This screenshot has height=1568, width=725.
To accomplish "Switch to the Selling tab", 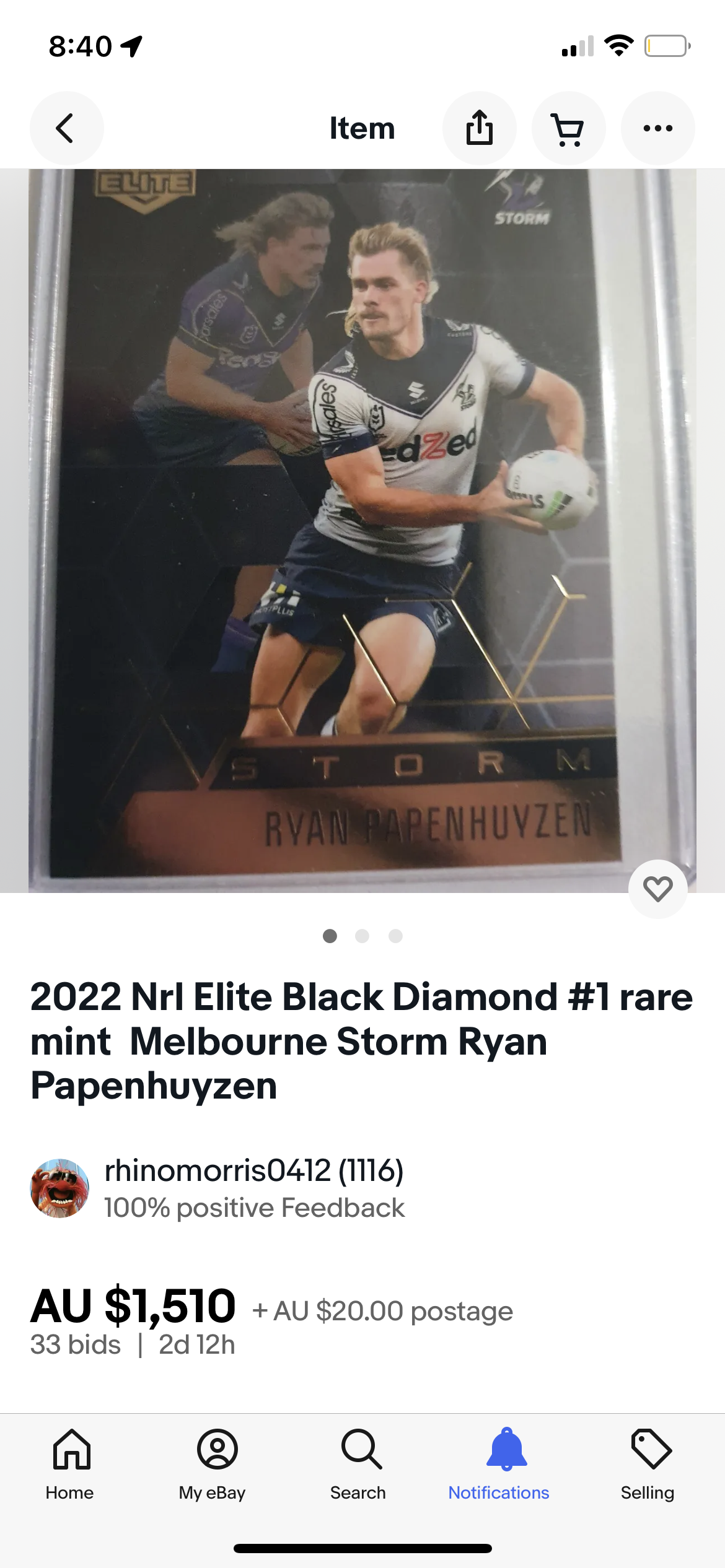I will tap(648, 1463).
